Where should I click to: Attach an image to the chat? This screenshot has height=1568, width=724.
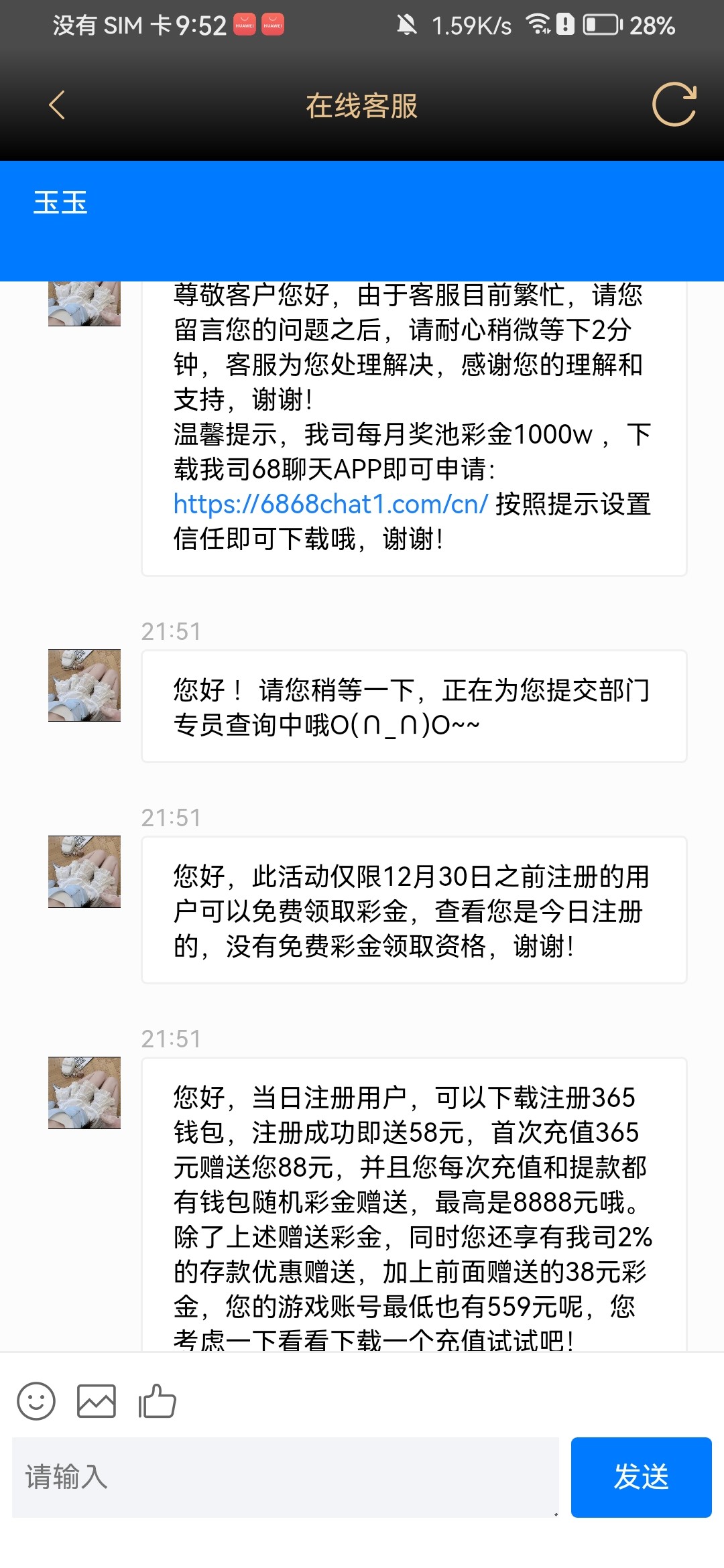pyautogui.click(x=97, y=1401)
